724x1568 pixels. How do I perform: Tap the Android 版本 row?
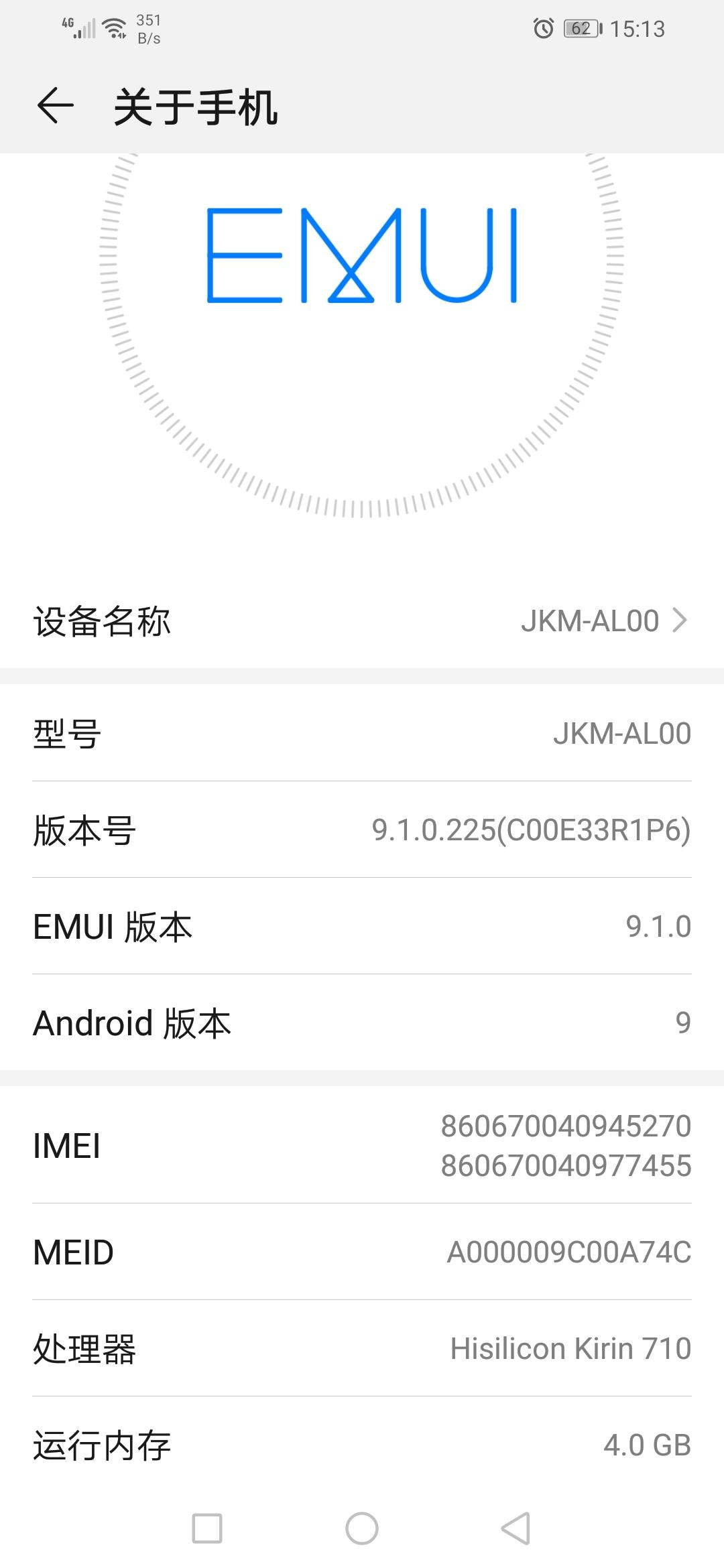pos(362,1023)
